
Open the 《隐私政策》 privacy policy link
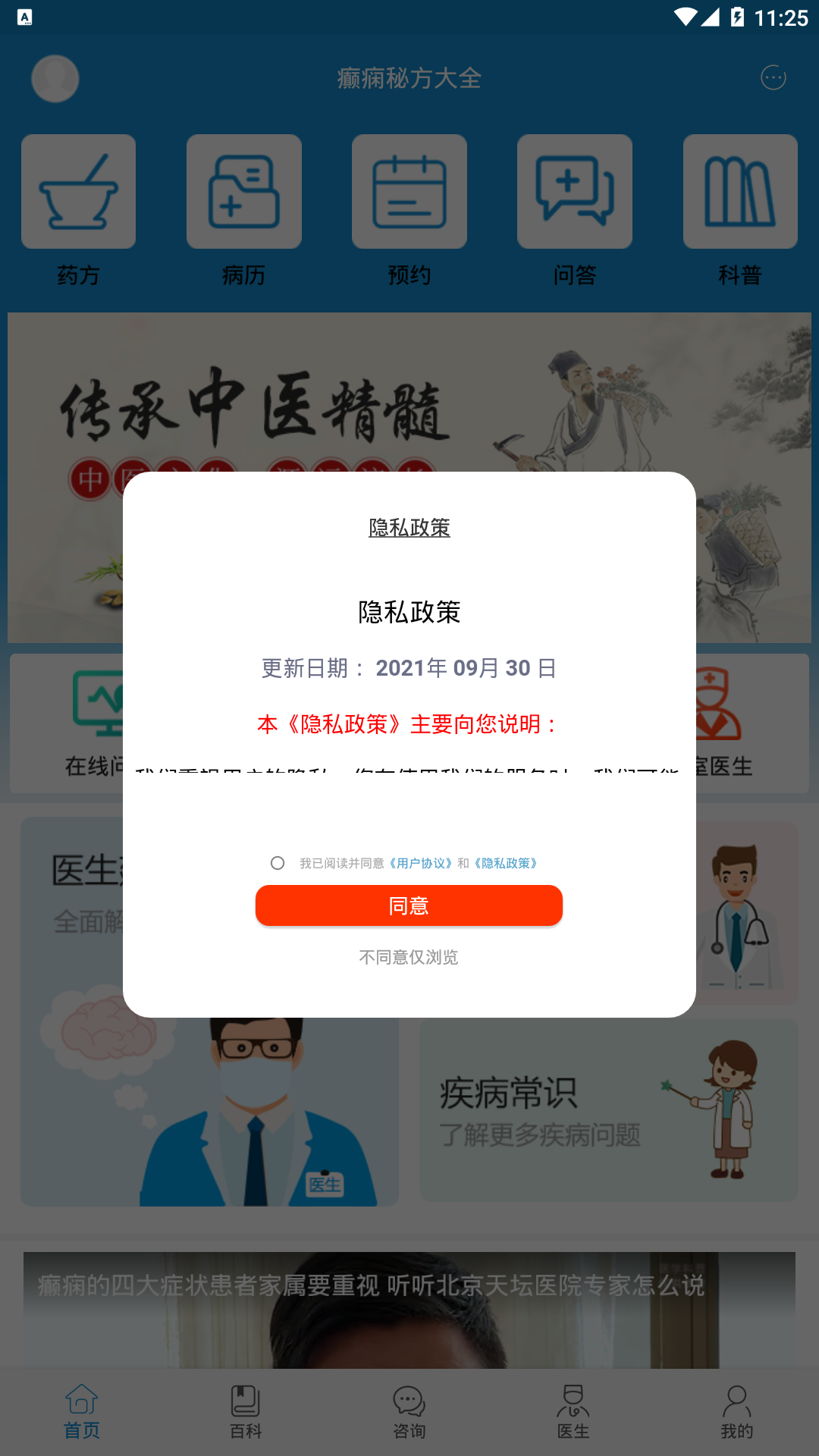tap(505, 863)
